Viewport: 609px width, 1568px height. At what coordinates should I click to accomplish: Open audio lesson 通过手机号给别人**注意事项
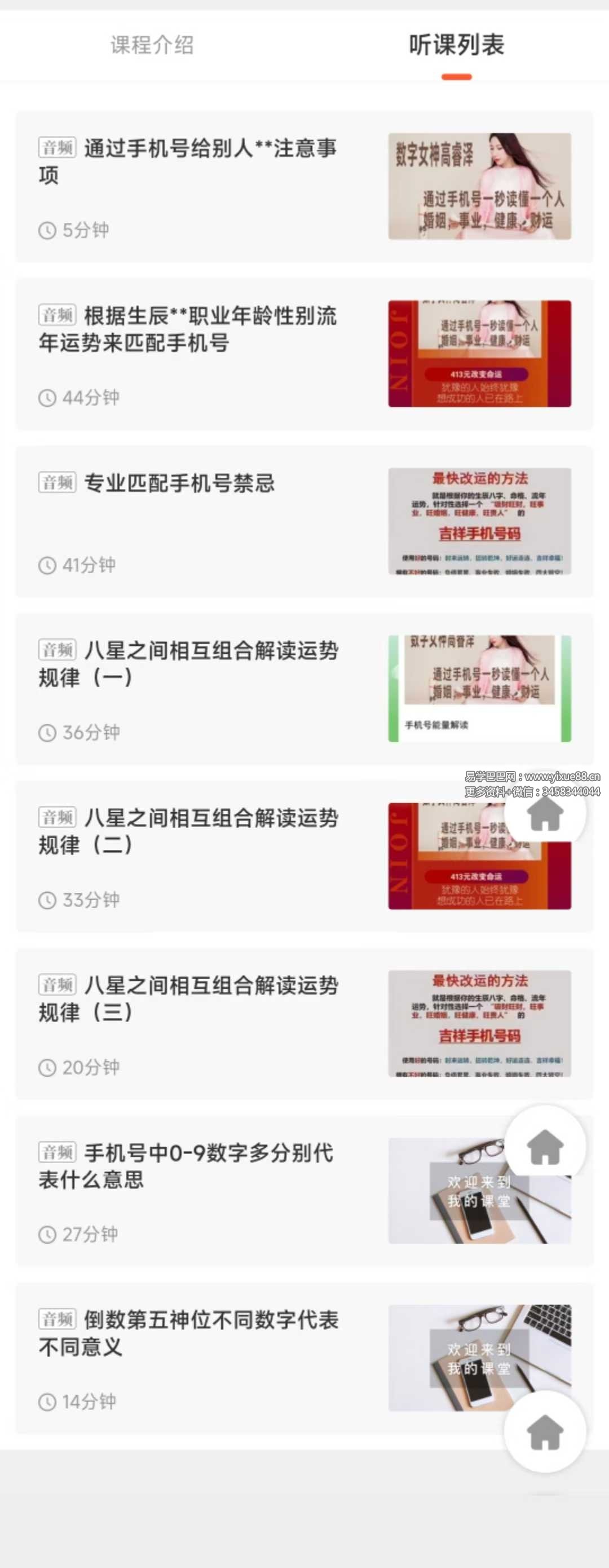tap(188, 161)
